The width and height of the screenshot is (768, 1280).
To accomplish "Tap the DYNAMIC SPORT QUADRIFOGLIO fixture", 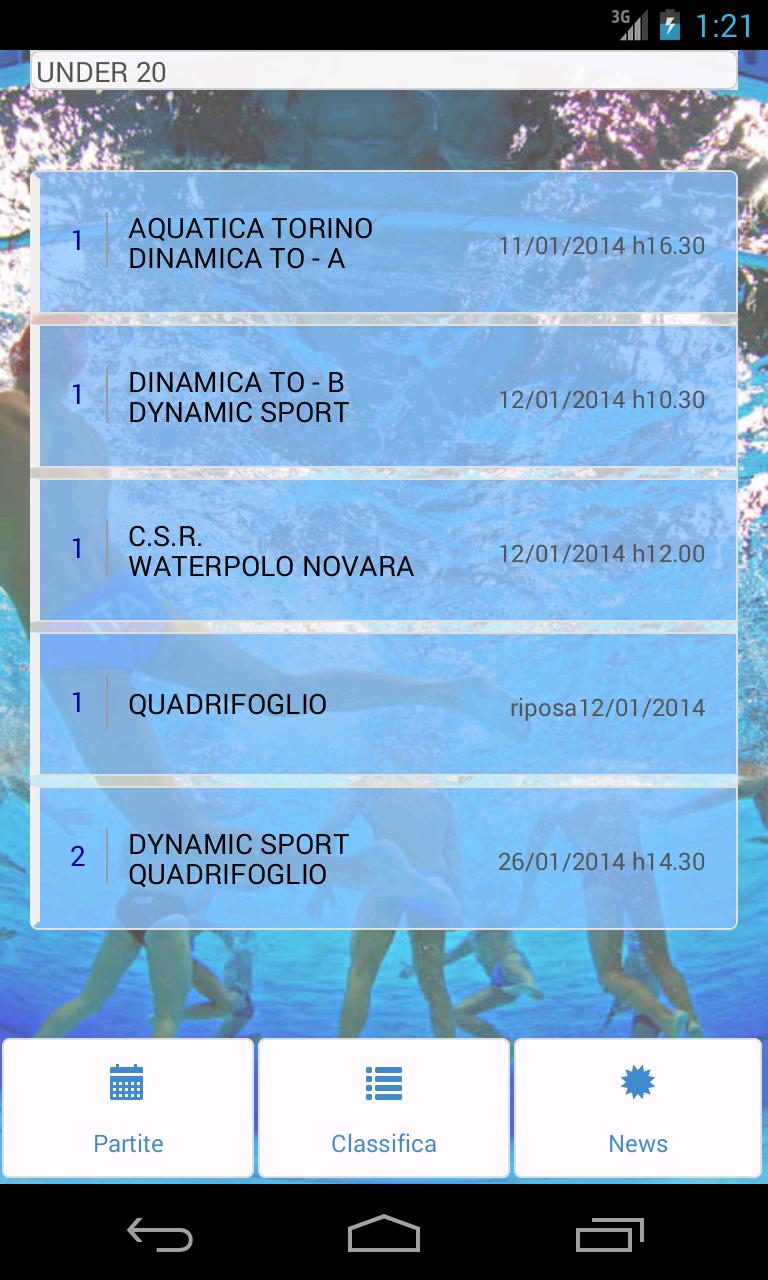I will coord(384,857).
